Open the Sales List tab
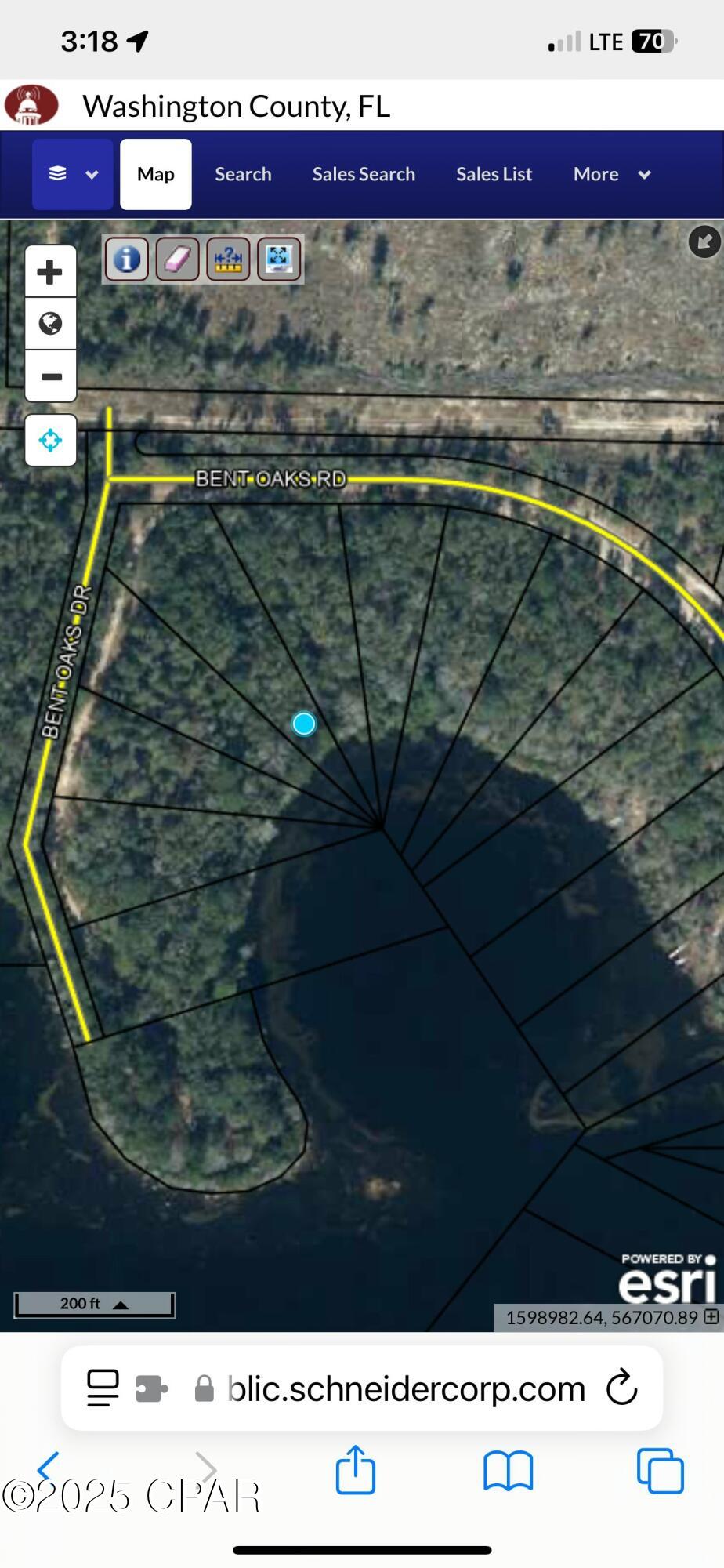 point(494,174)
